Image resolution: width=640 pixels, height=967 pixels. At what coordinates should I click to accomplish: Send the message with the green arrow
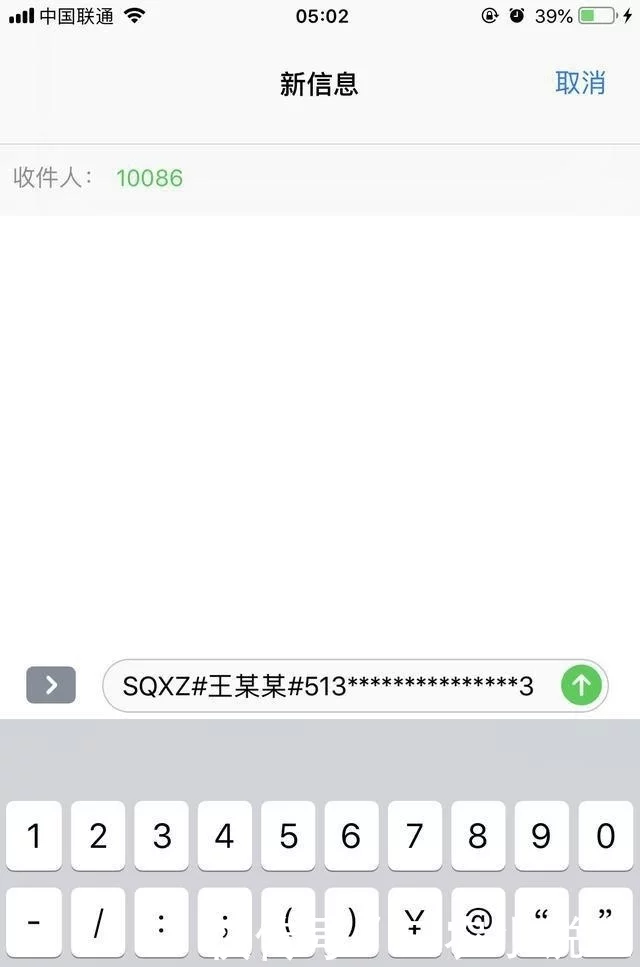coord(581,685)
